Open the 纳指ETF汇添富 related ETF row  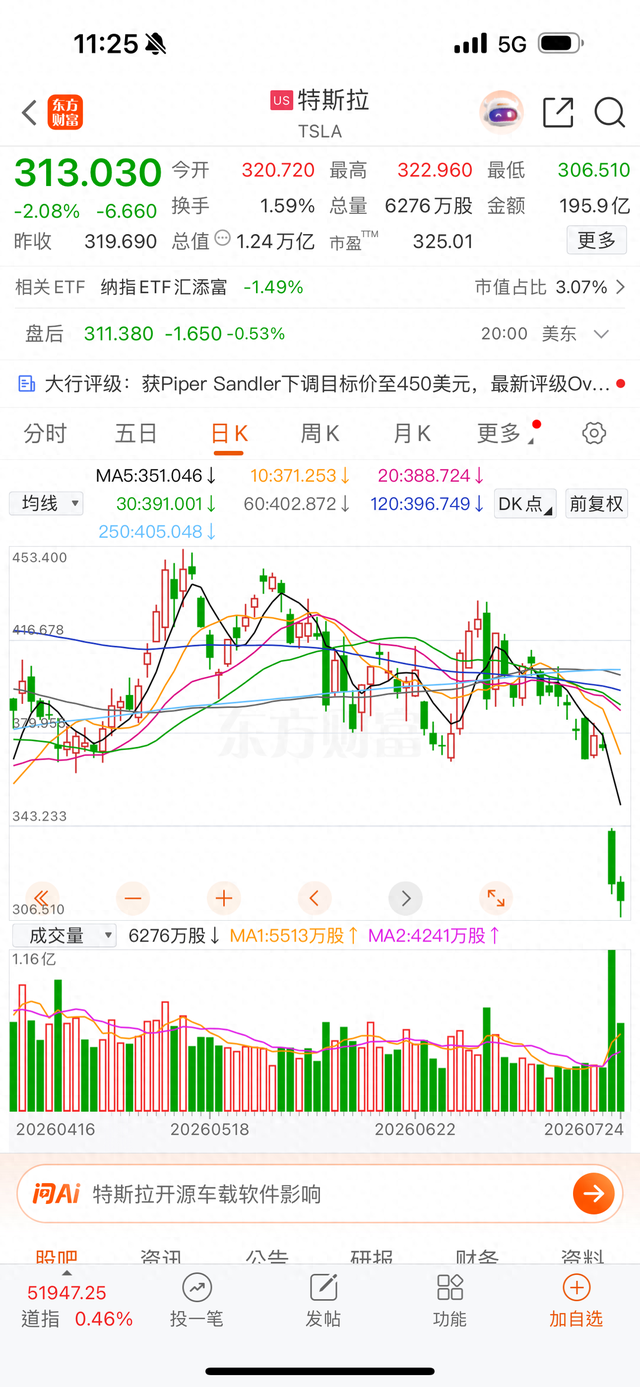320,287
